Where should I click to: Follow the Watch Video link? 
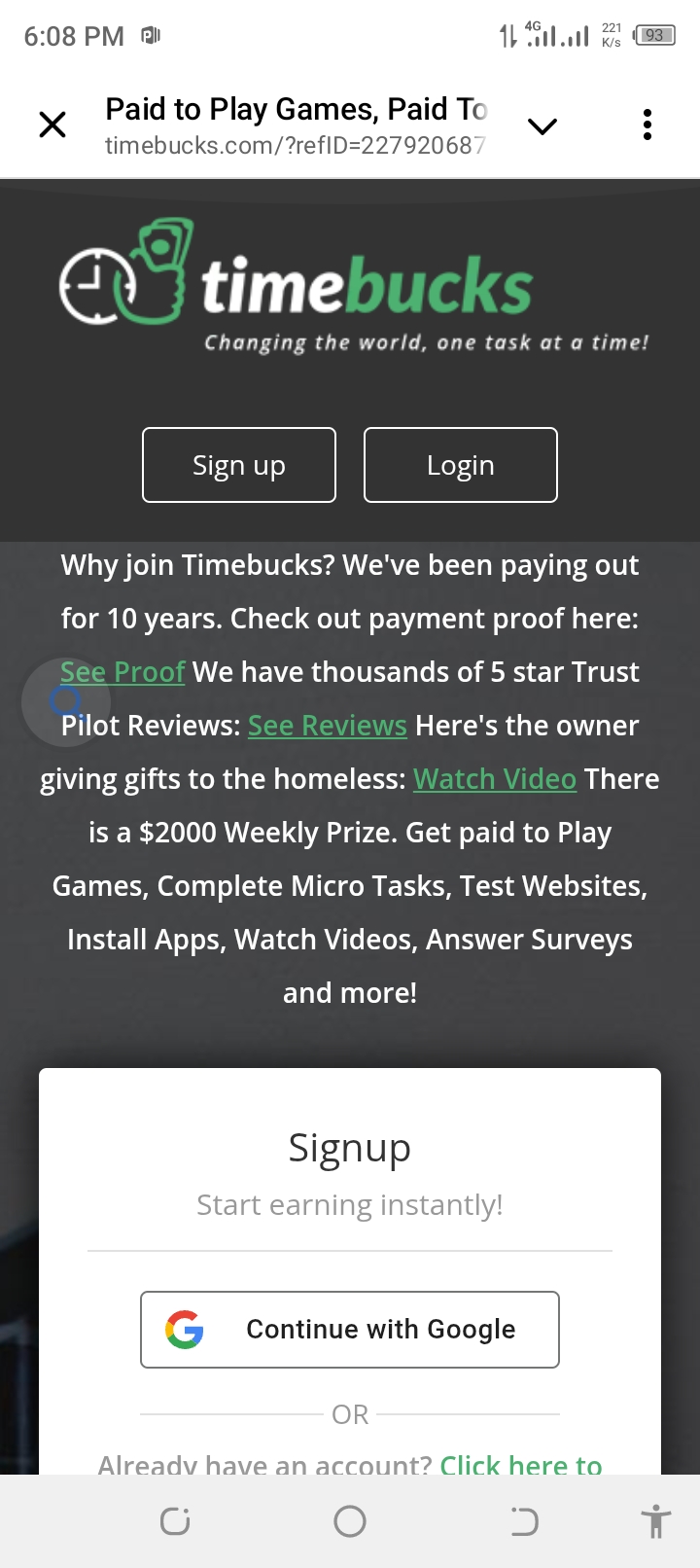click(495, 779)
